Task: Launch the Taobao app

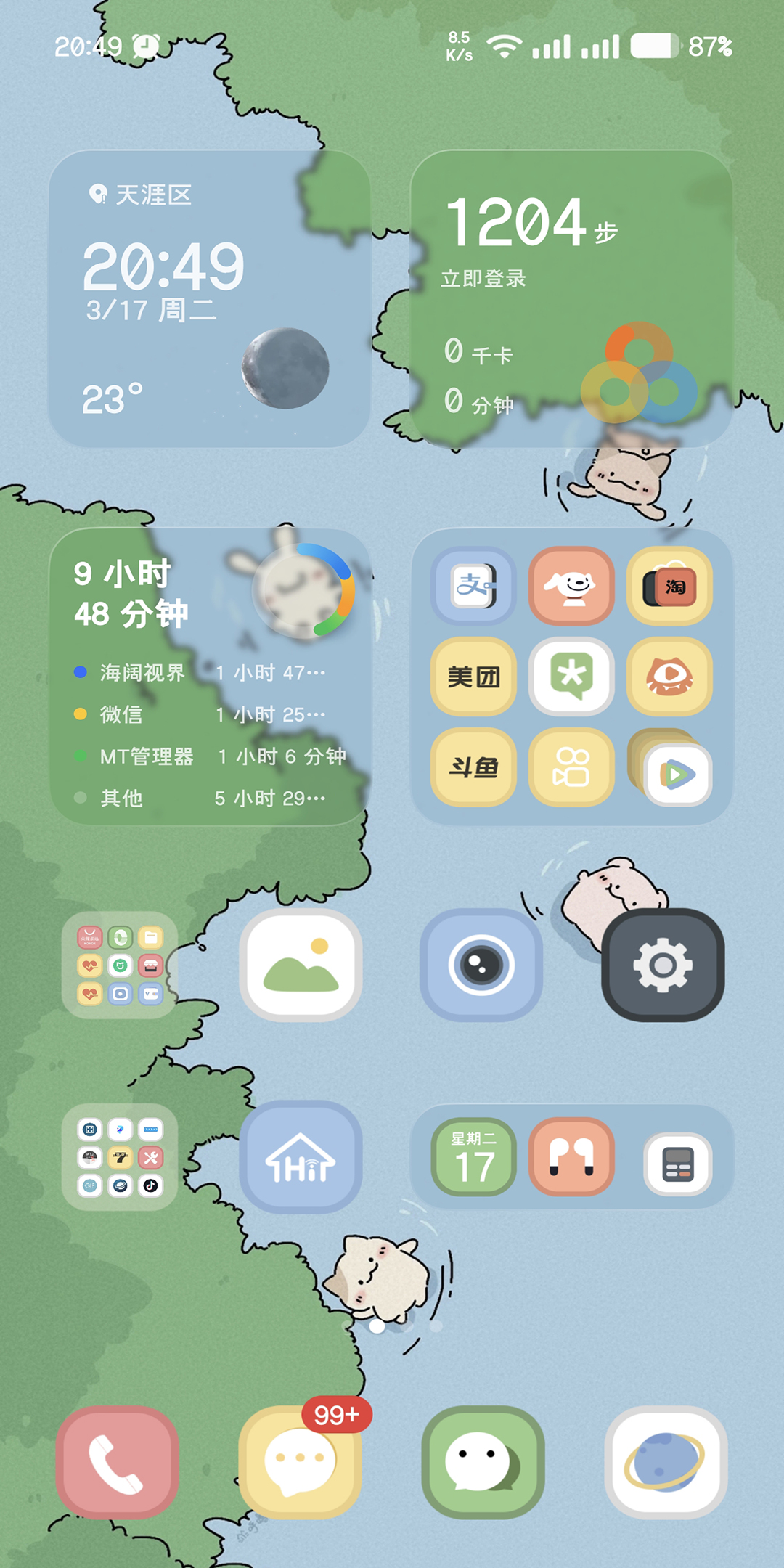Action: pos(669,586)
